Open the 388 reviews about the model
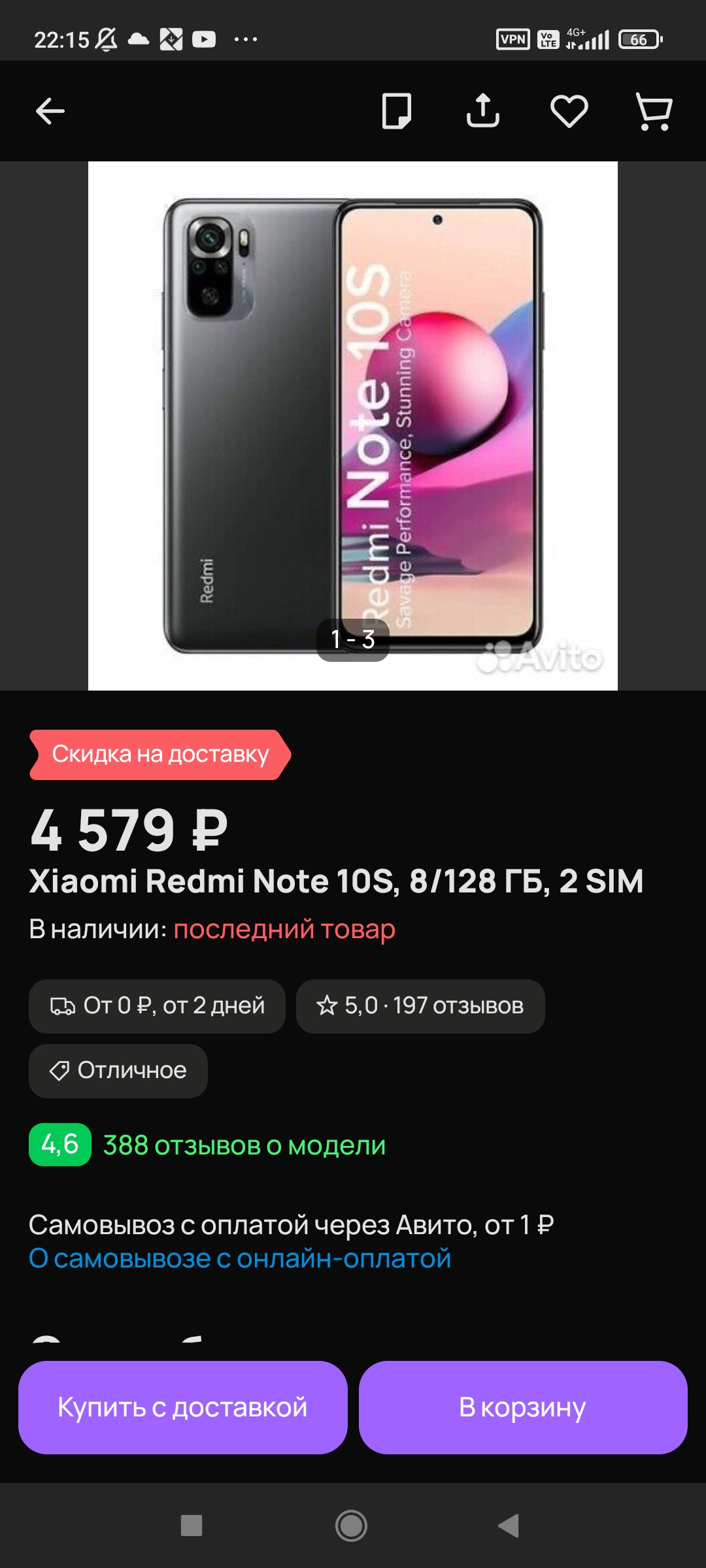The width and height of the screenshot is (706, 1568). (x=244, y=1145)
